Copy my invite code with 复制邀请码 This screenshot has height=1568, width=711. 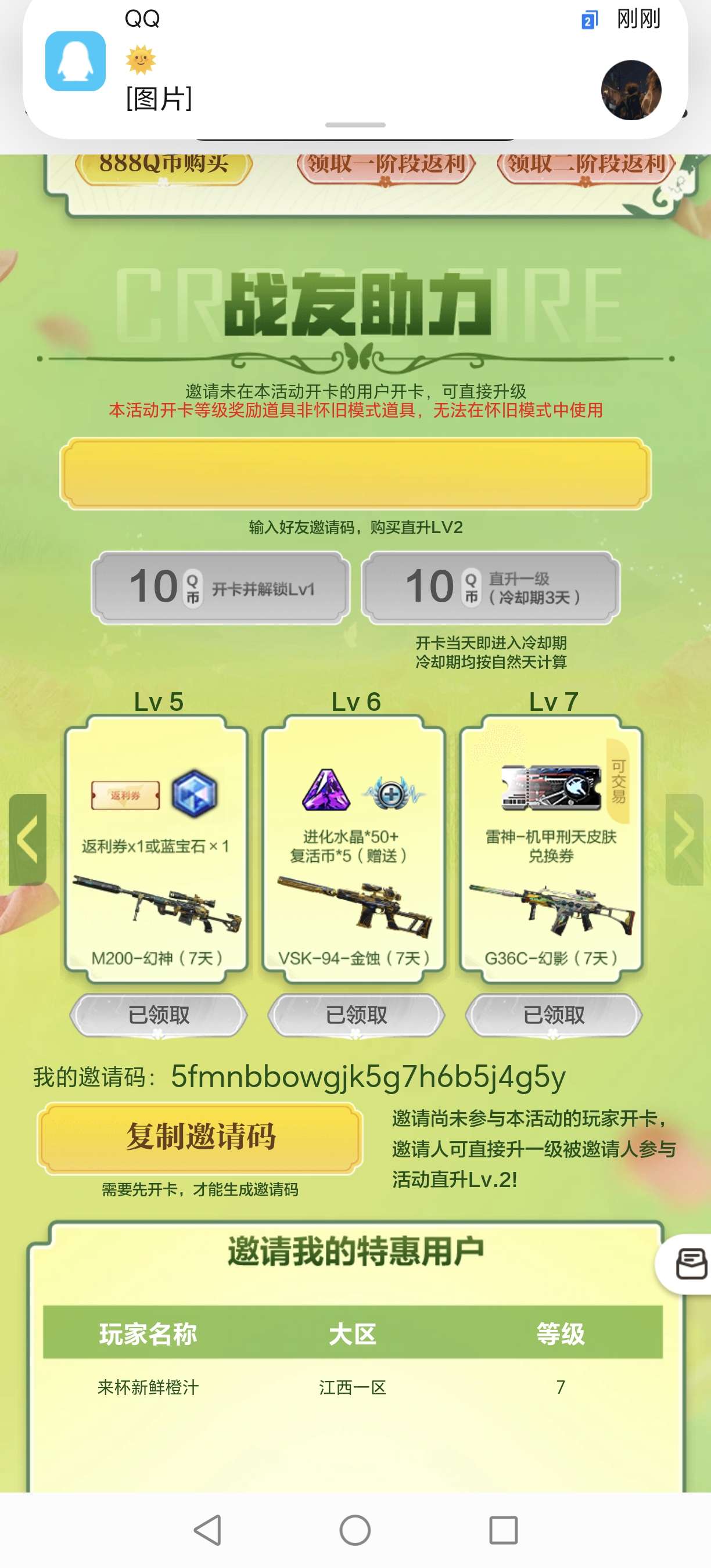coord(200,1137)
